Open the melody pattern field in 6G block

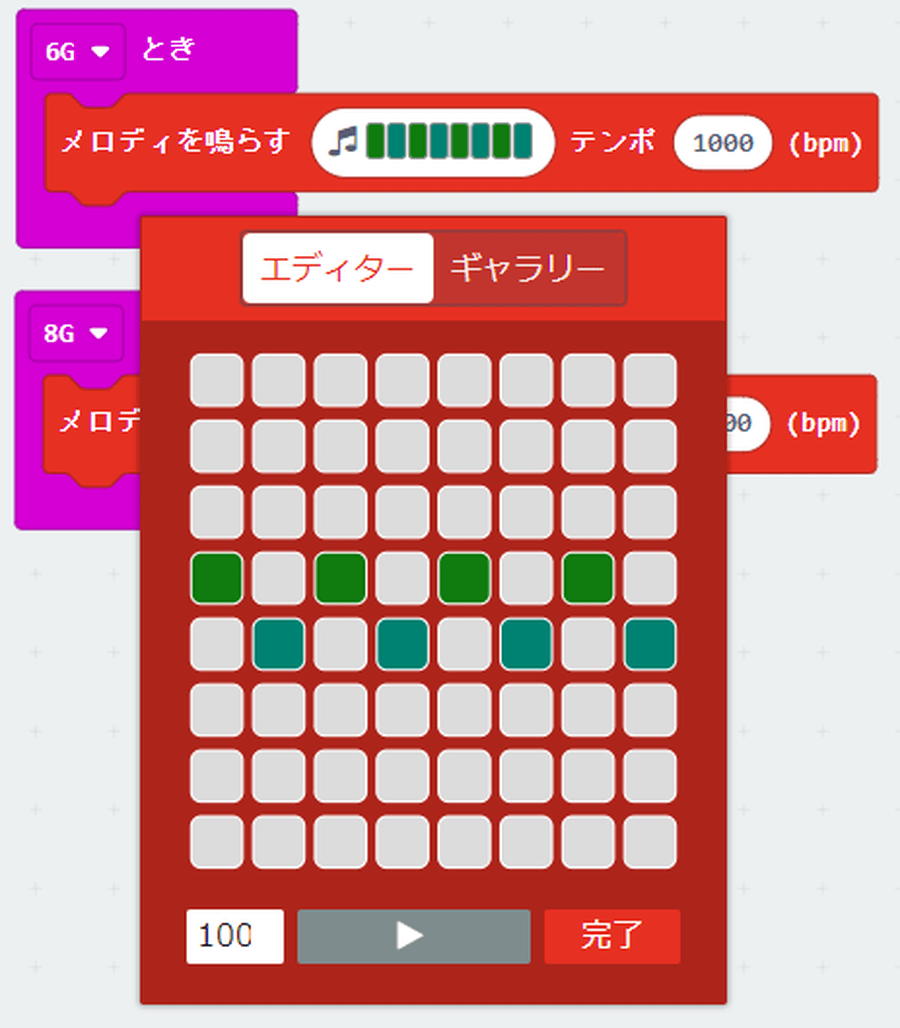coord(433,142)
